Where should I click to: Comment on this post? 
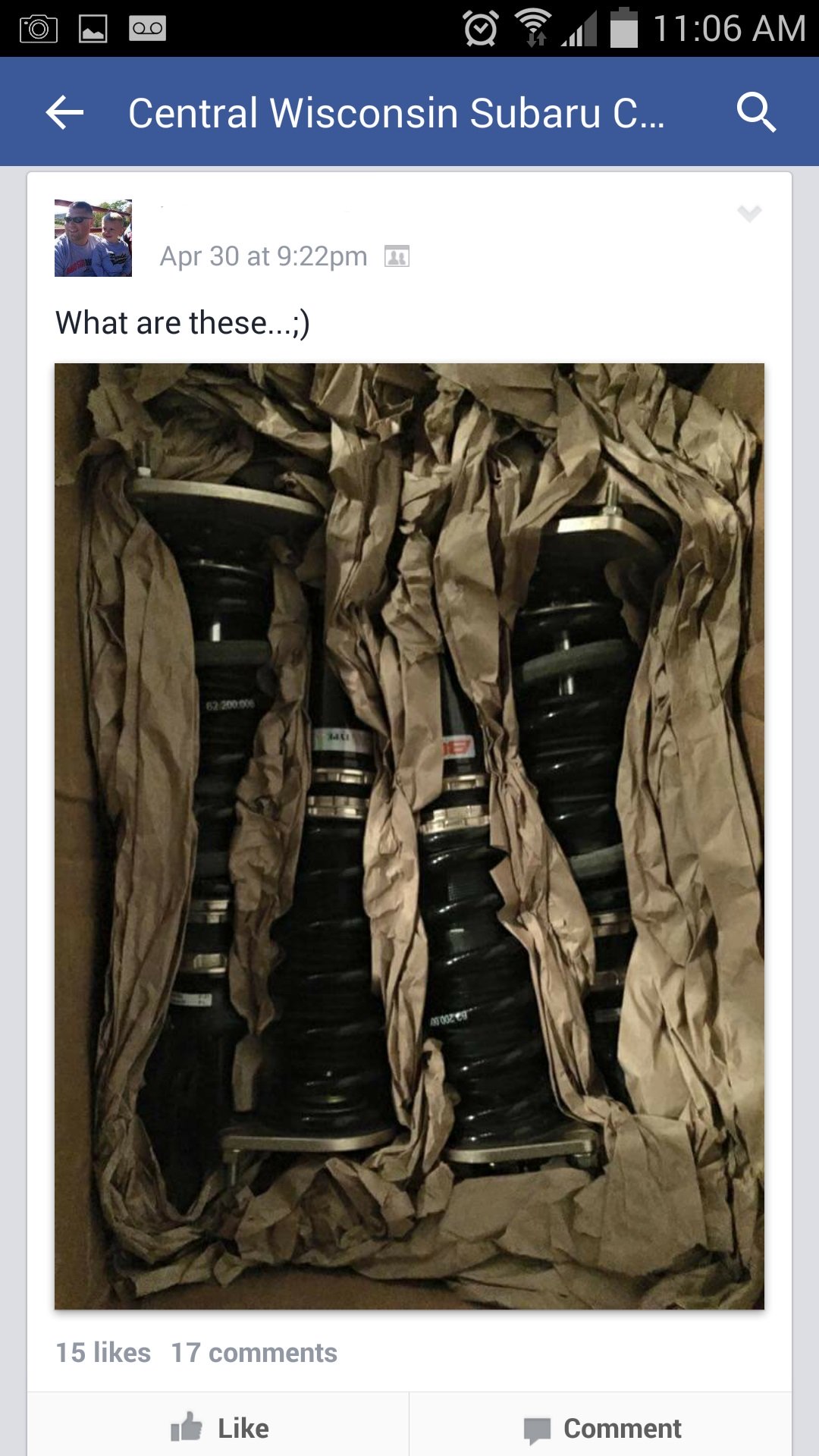tap(602, 1428)
